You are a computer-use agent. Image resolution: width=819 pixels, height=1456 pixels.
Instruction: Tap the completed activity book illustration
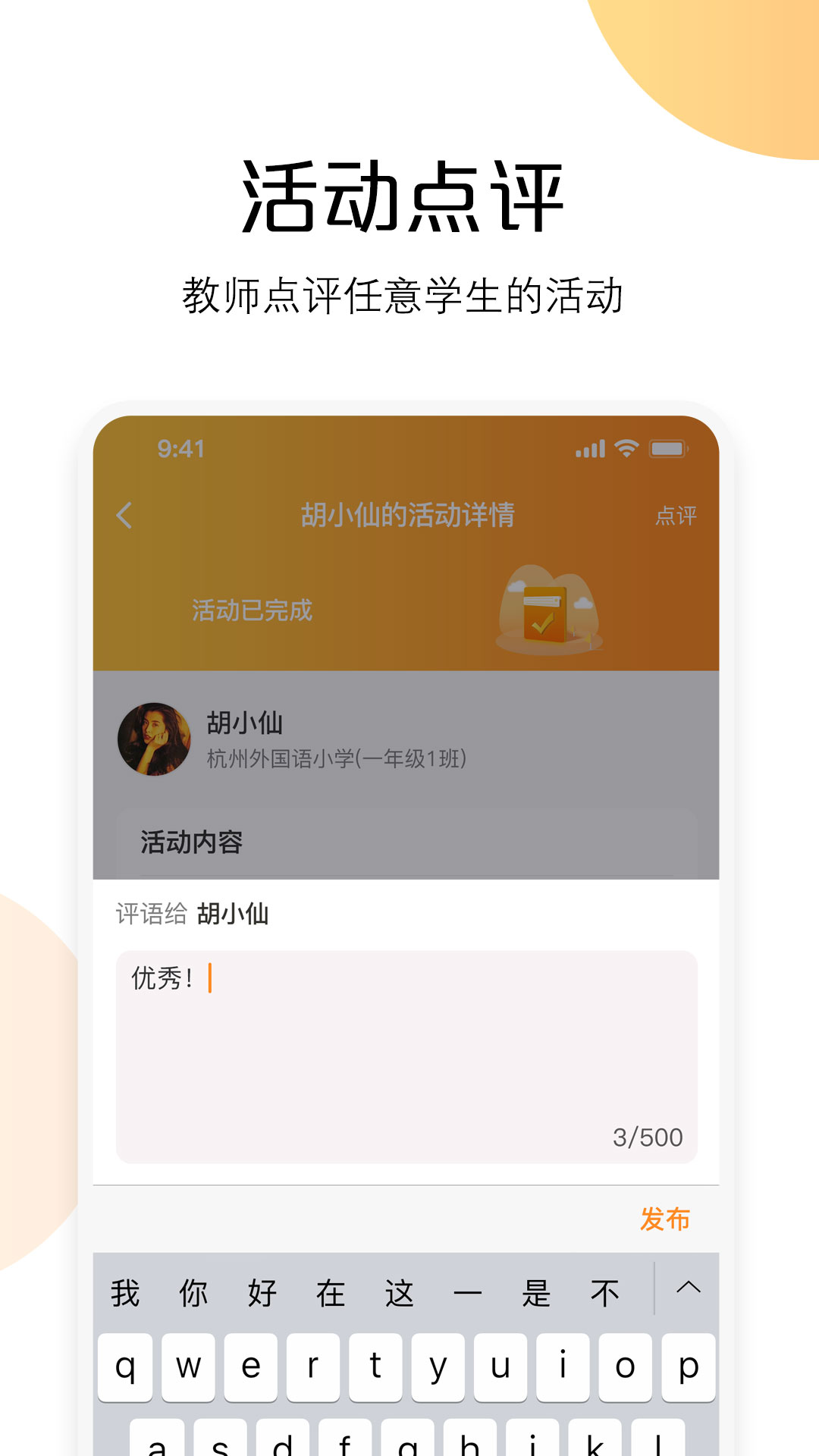tap(548, 610)
